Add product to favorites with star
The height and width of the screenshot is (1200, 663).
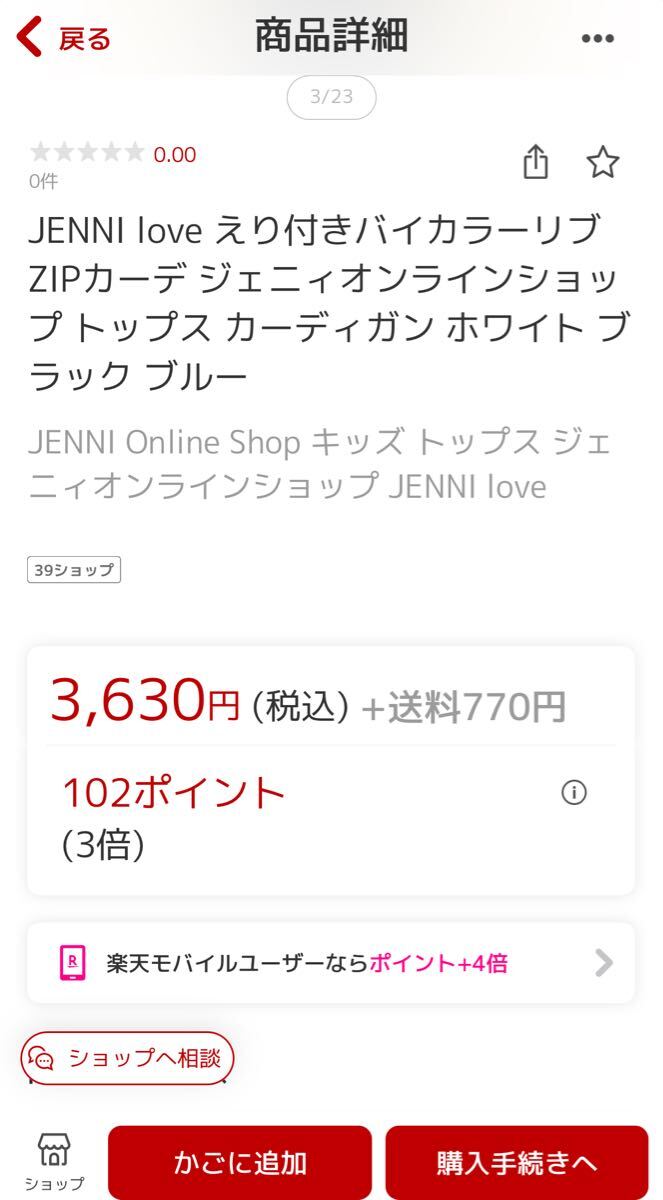(603, 162)
